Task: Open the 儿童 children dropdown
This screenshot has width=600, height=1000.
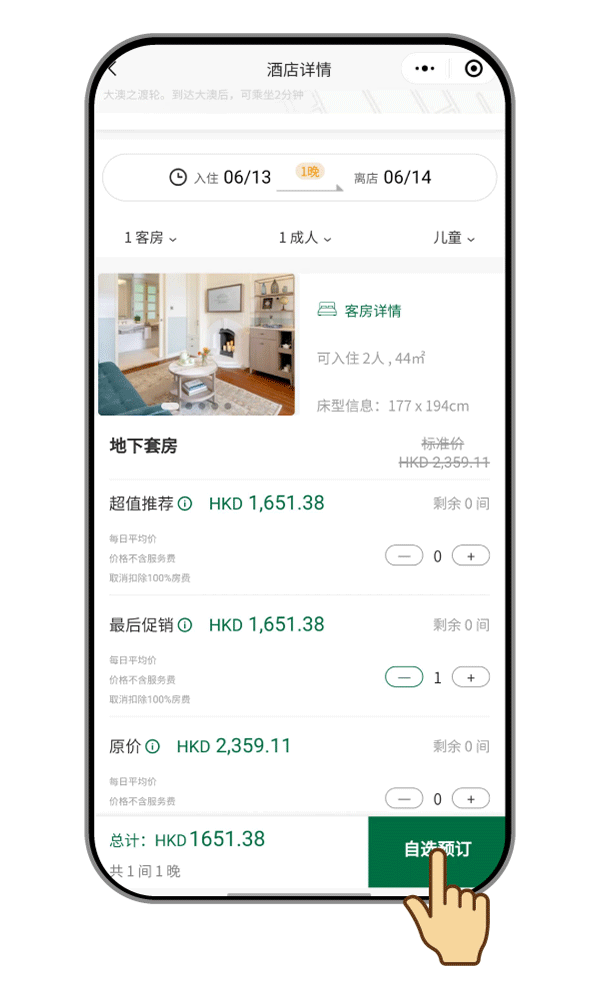Action: coord(453,238)
